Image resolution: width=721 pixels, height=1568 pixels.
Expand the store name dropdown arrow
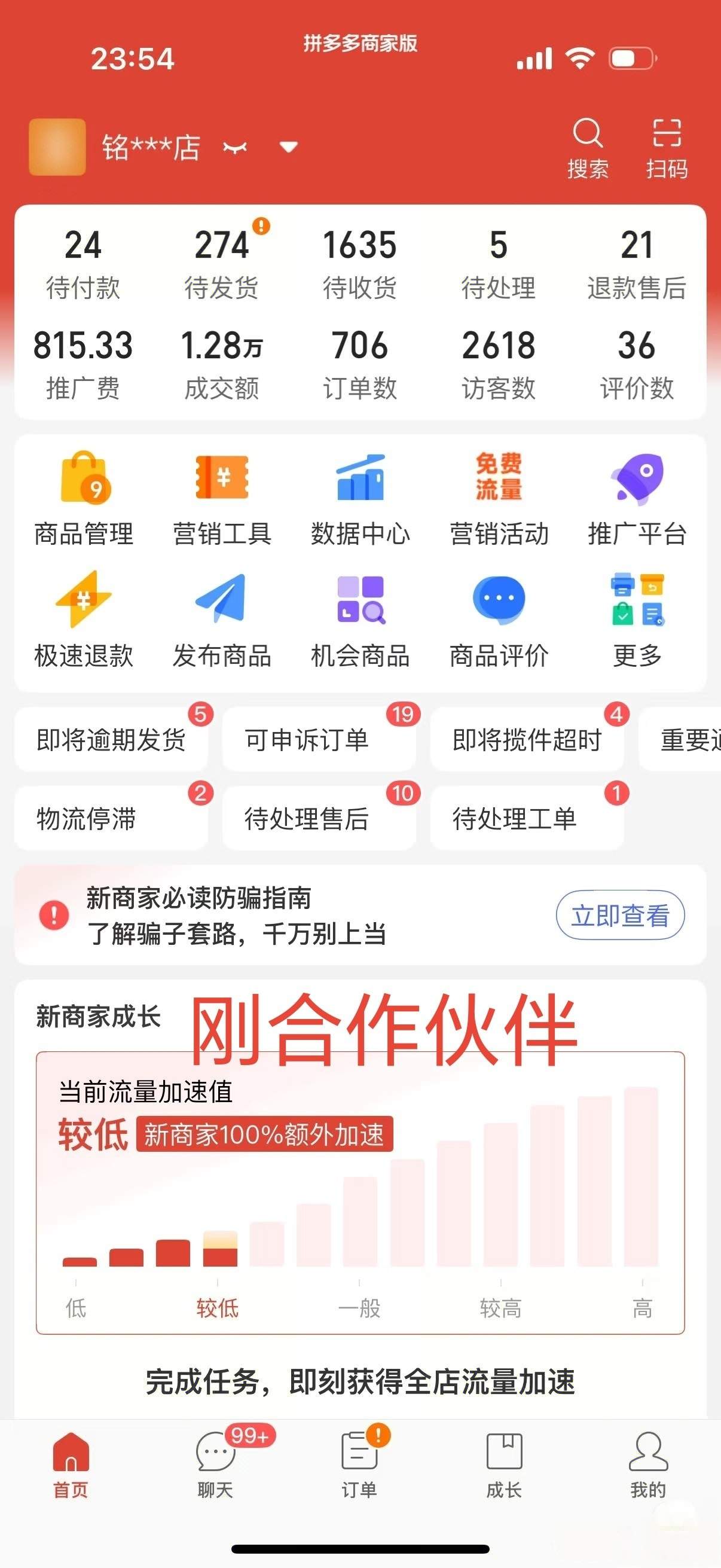pyautogui.click(x=288, y=147)
